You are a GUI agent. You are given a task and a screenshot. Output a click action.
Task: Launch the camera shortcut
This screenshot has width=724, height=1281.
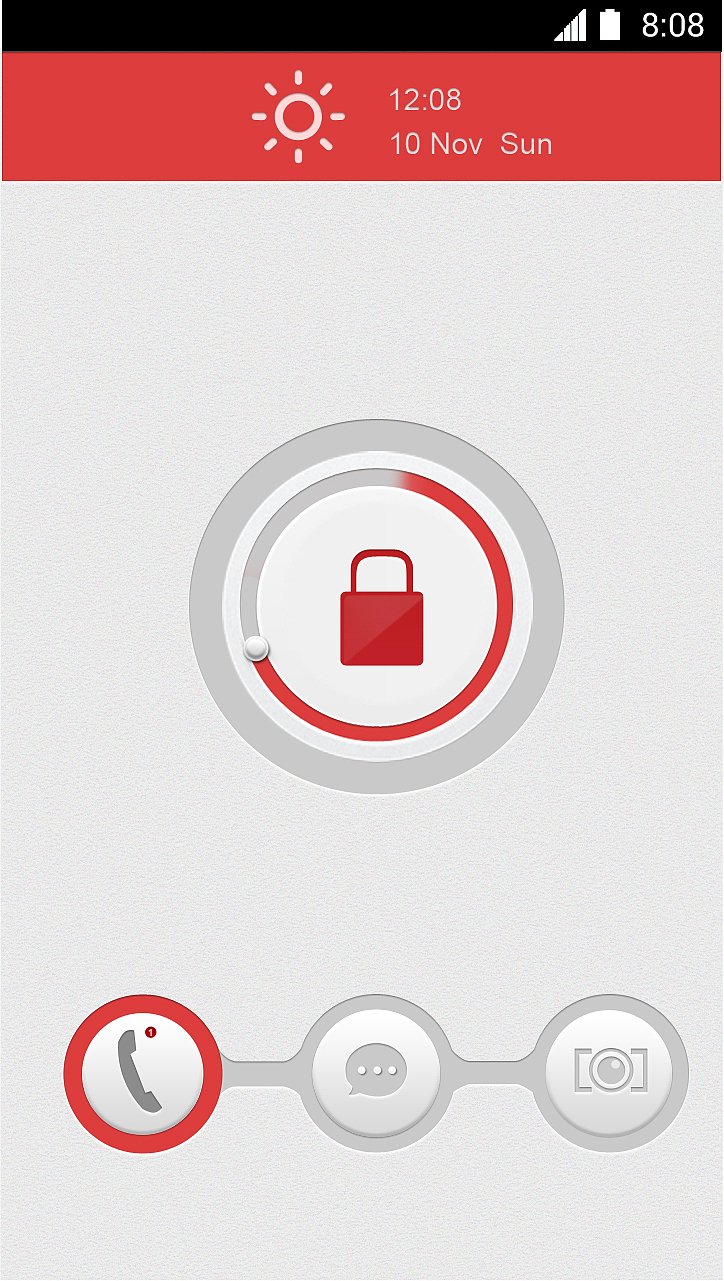610,1072
